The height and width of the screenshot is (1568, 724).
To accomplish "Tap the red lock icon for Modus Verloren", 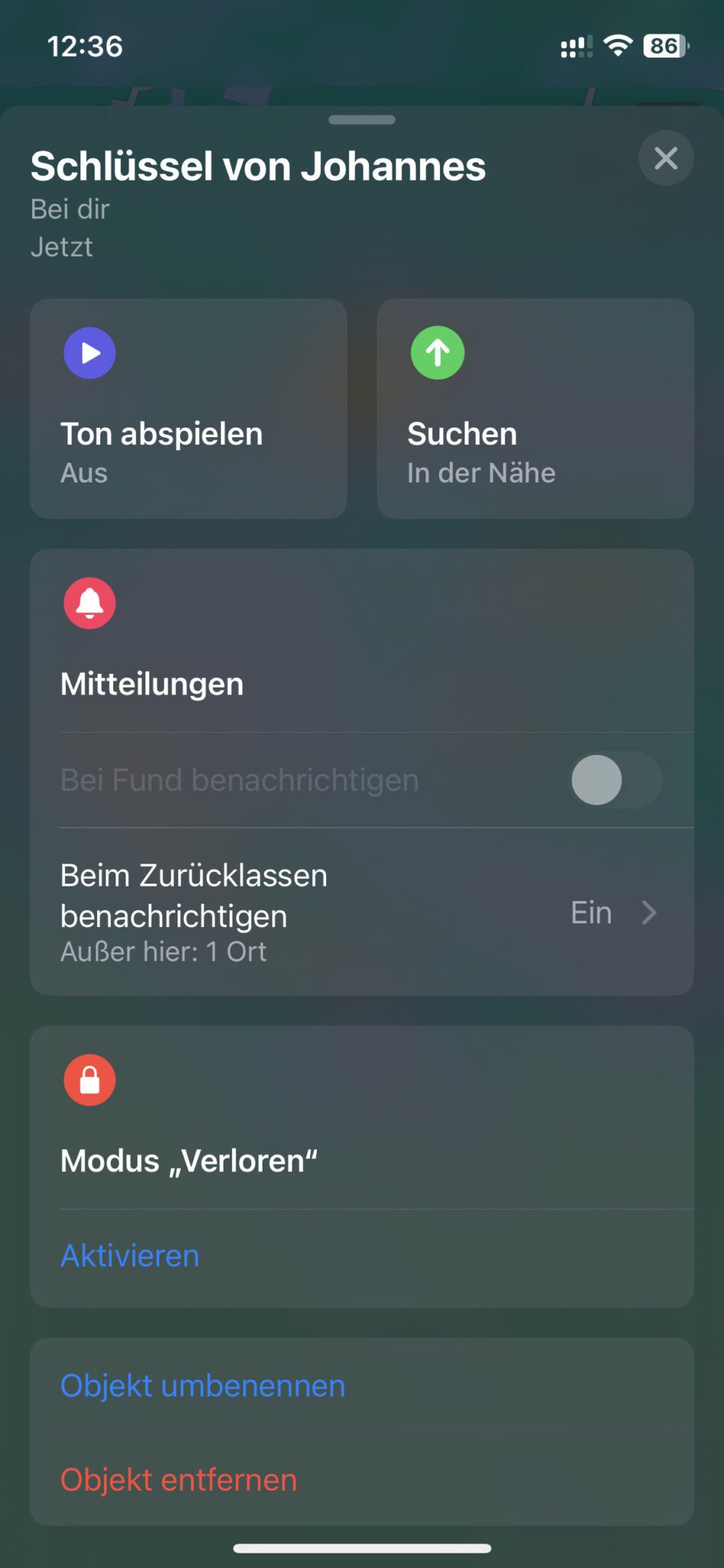I will (90, 1080).
